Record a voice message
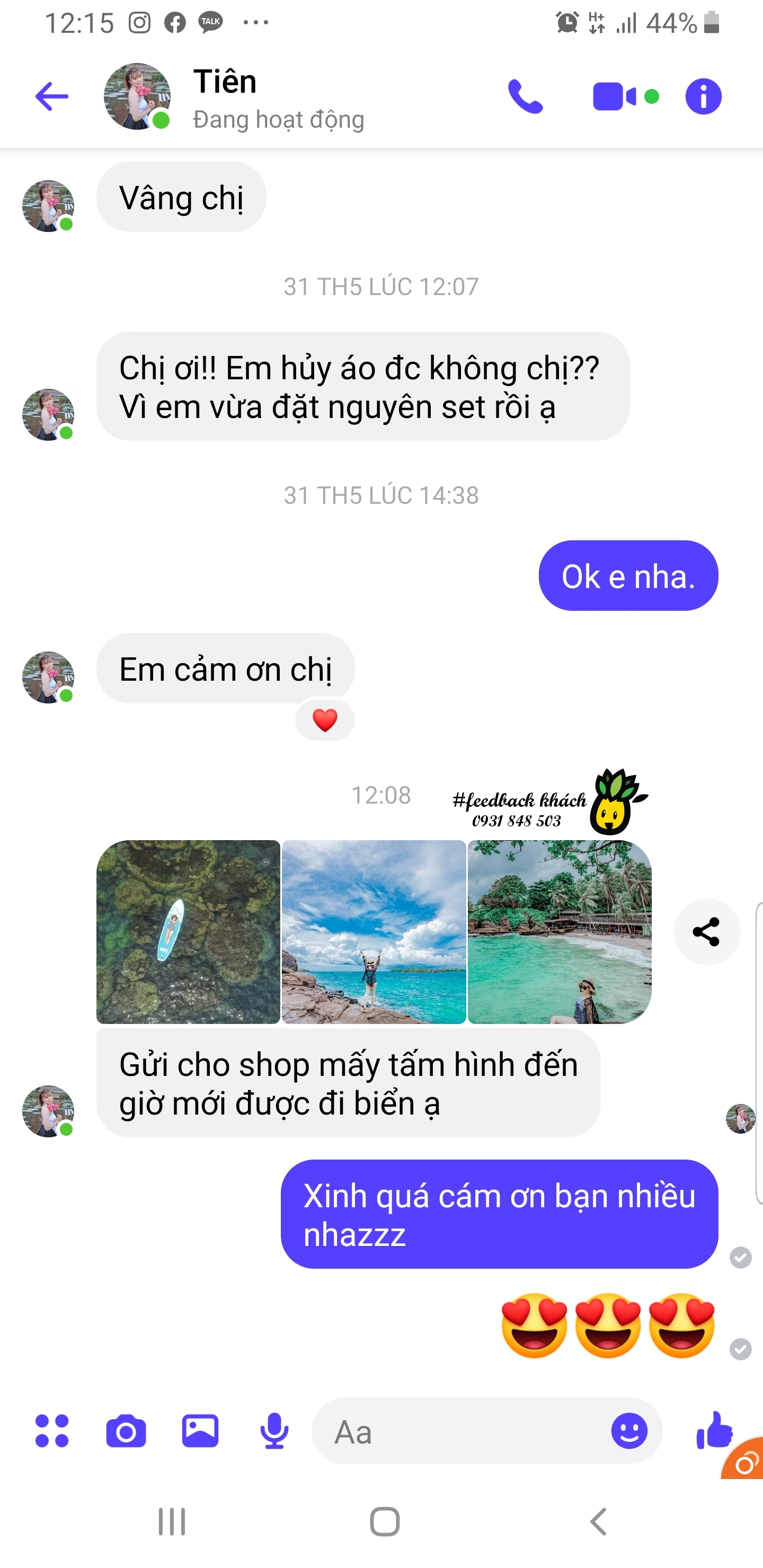 (274, 1430)
